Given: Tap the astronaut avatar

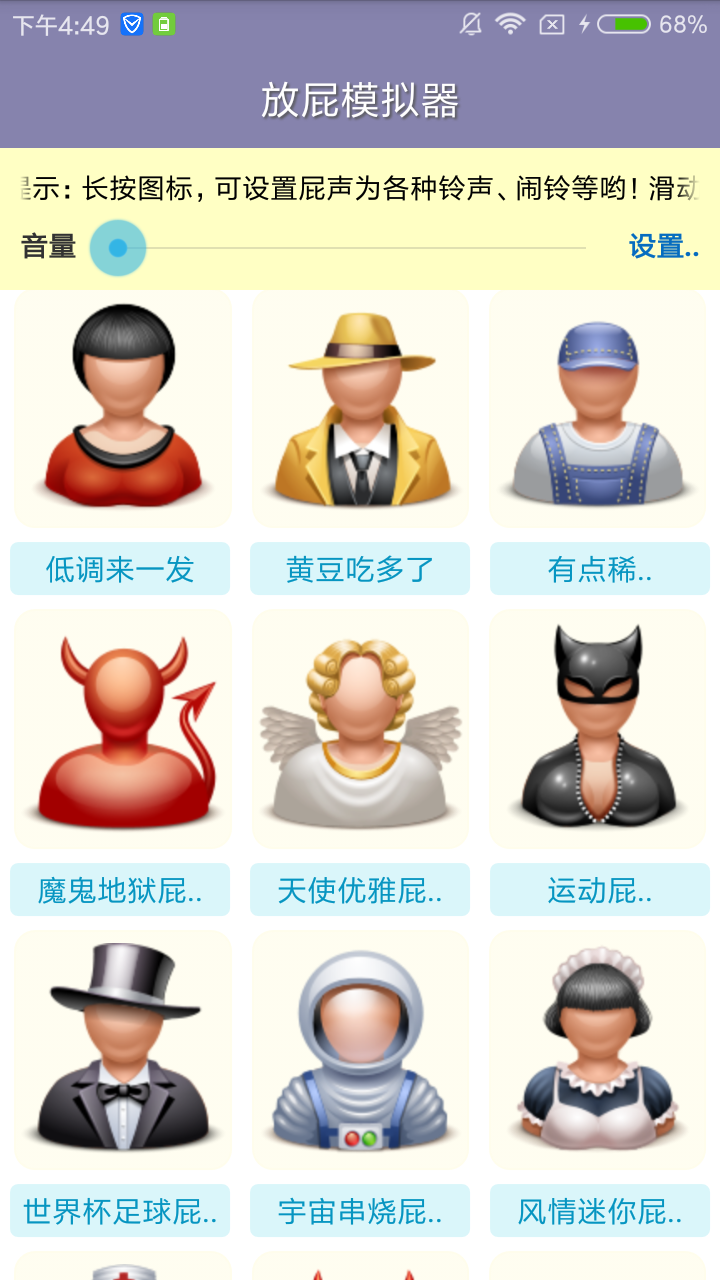Looking at the screenshot, I should pyautogui.click(x=360, y=1050).
